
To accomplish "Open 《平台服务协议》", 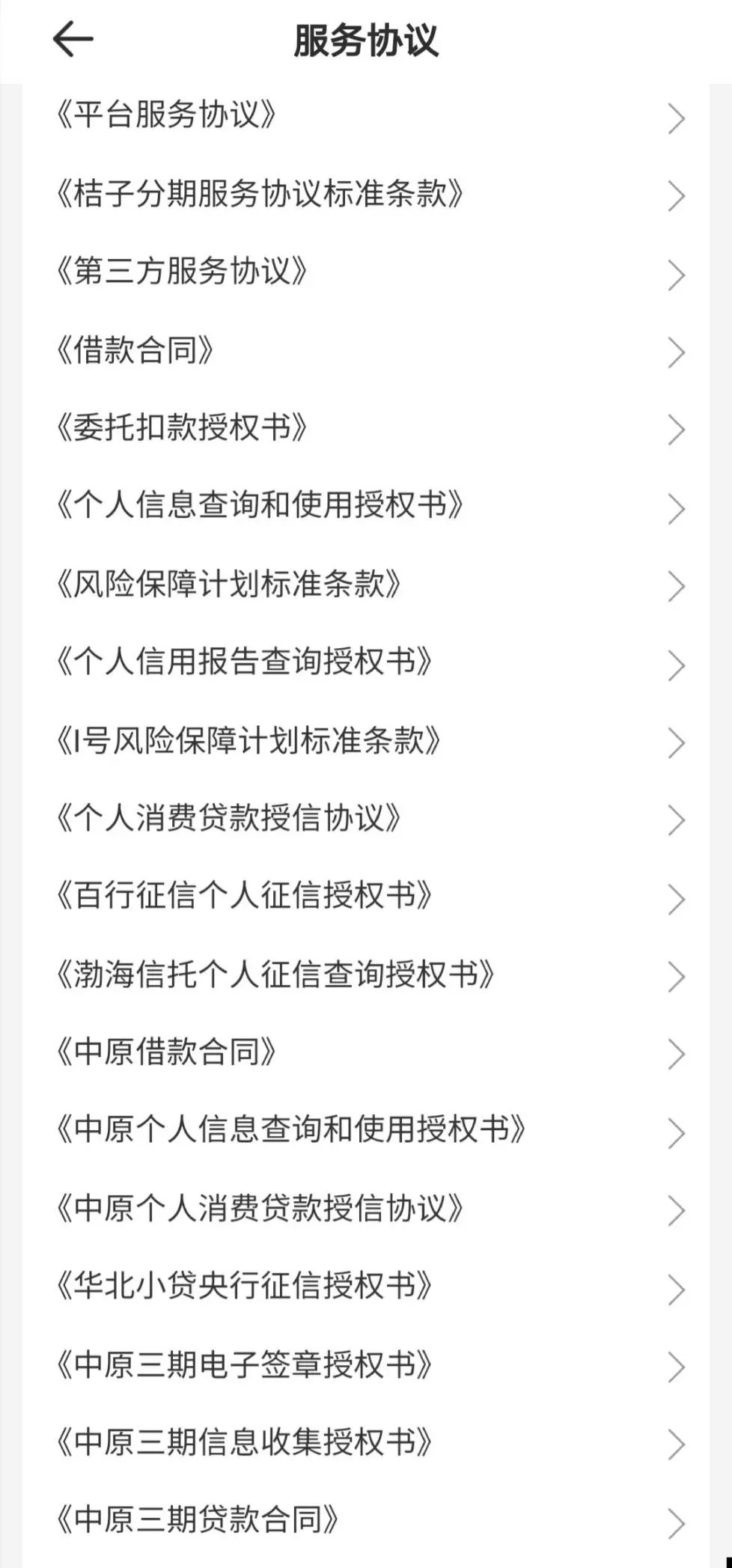I will tap(166, 116).
